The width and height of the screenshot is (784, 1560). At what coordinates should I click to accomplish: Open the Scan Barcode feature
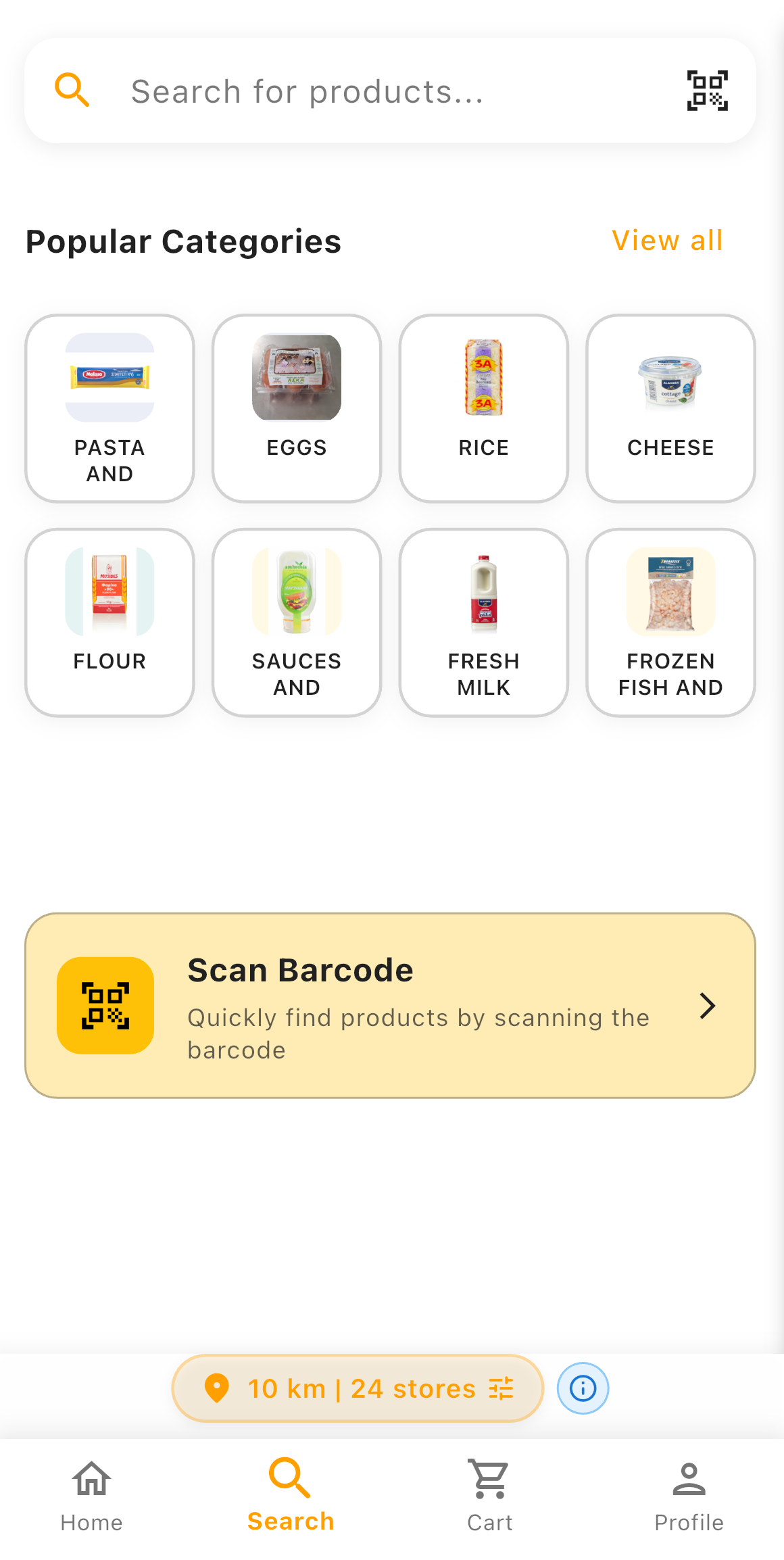click(392, 1006)
